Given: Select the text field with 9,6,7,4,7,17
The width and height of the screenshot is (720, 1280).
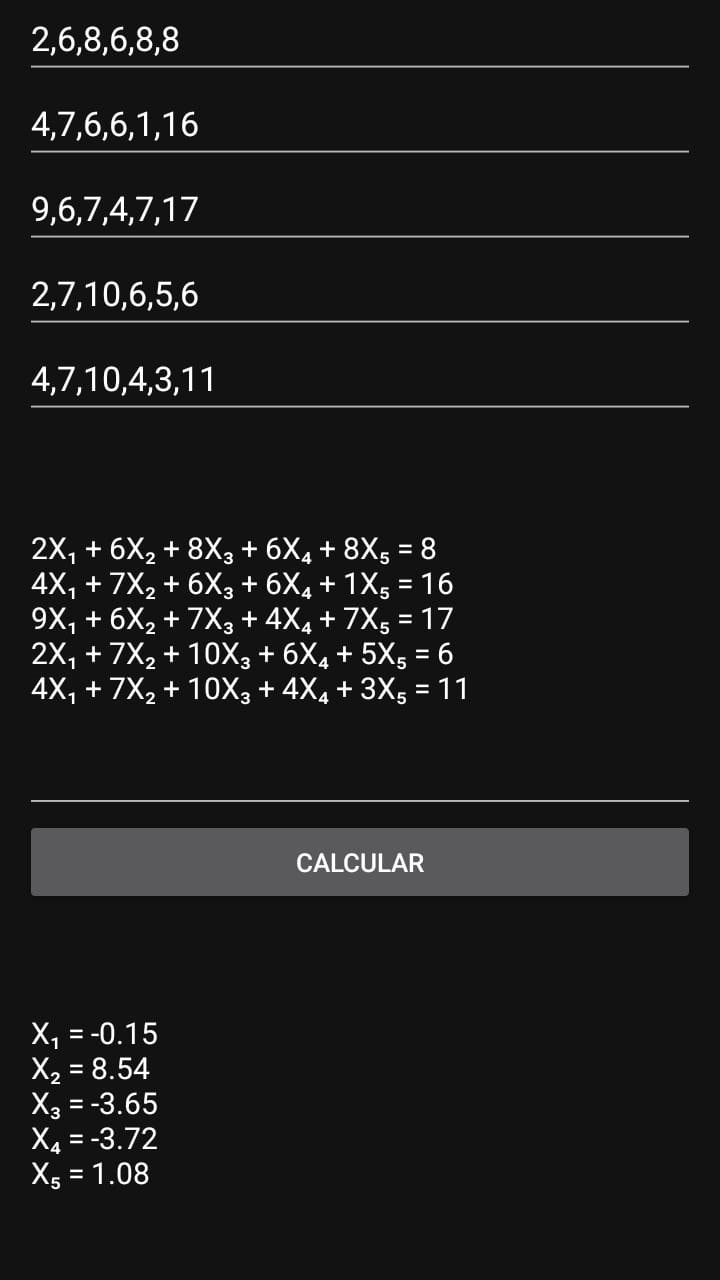Looking at the screenshot, I should [359, 211].
